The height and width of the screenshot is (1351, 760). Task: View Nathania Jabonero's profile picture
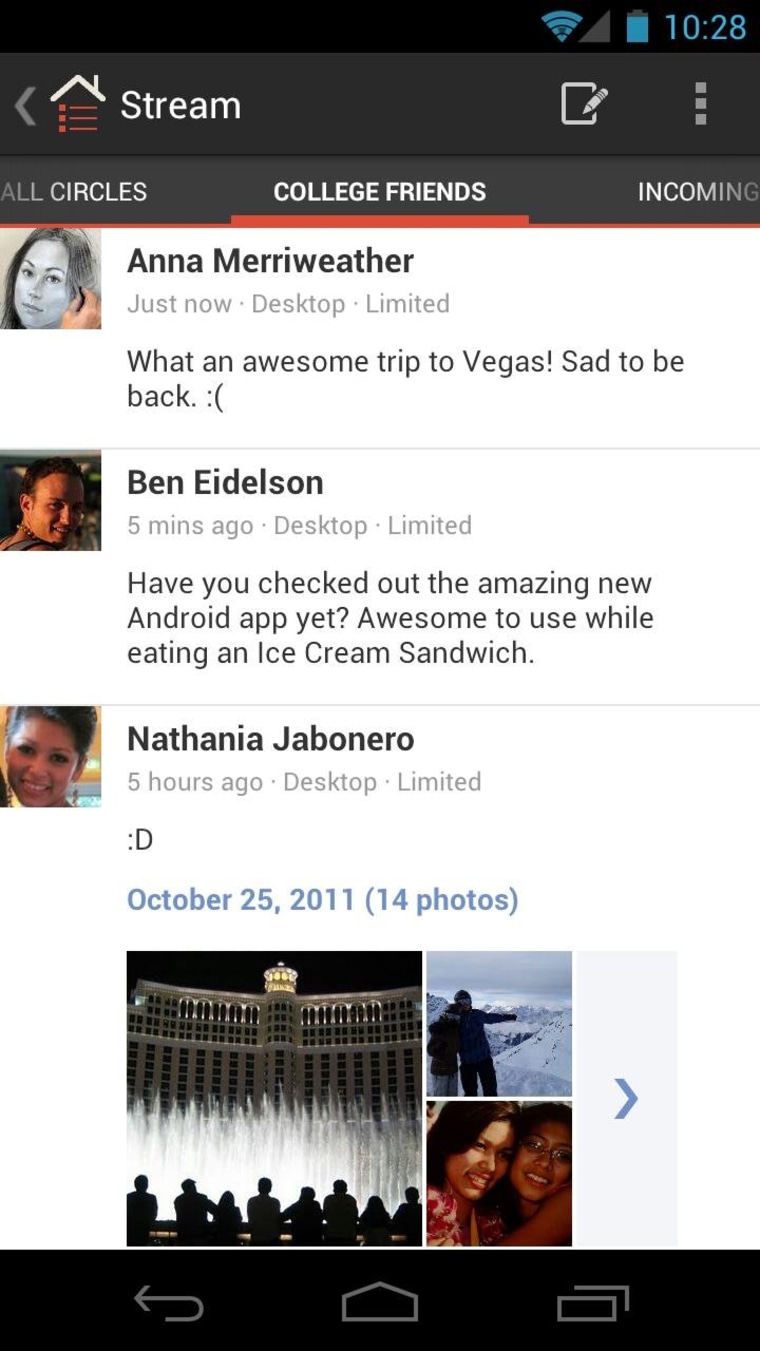click(50, 757)
